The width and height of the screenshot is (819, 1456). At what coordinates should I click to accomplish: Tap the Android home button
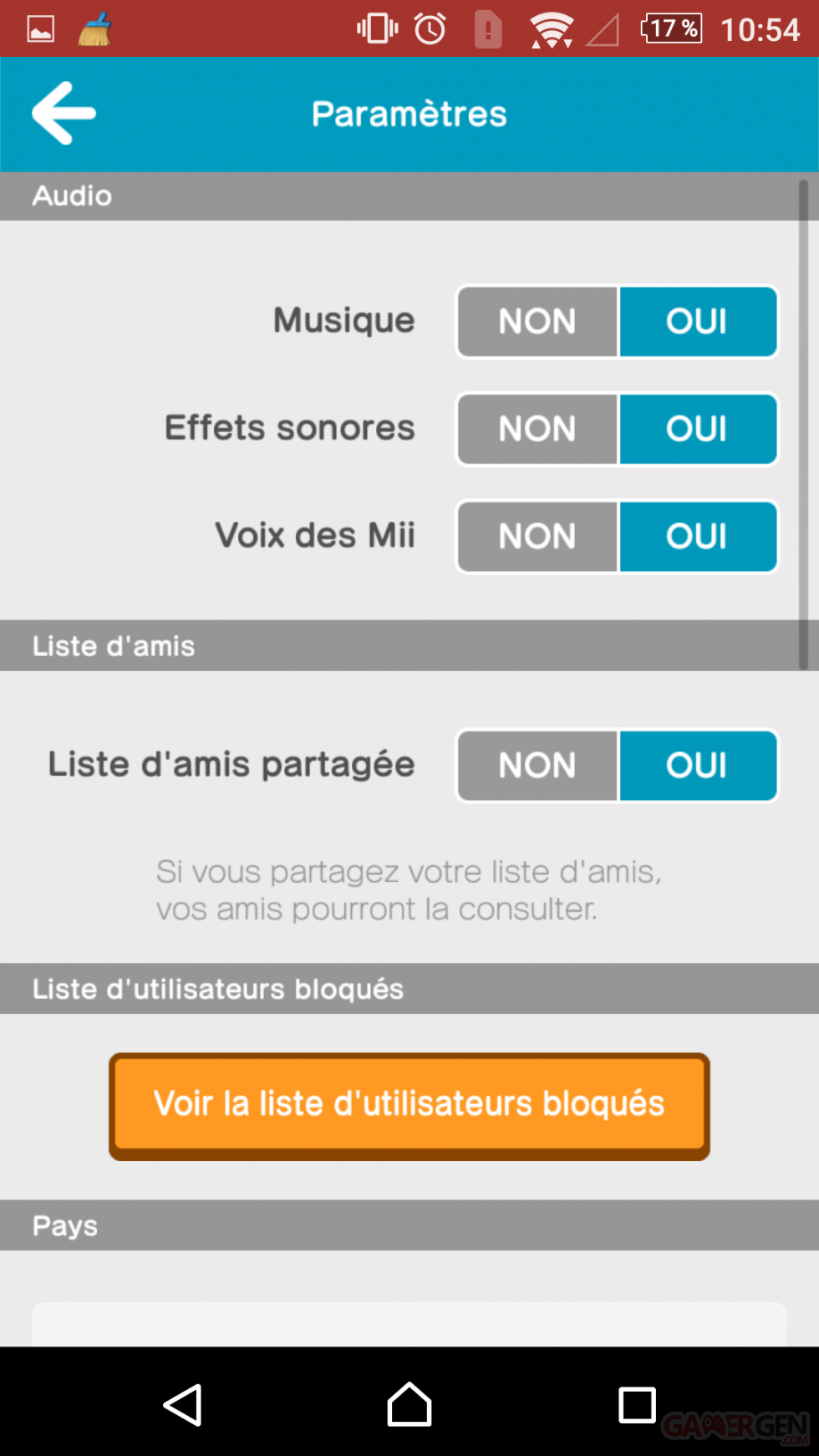[x=409, y=1405]
